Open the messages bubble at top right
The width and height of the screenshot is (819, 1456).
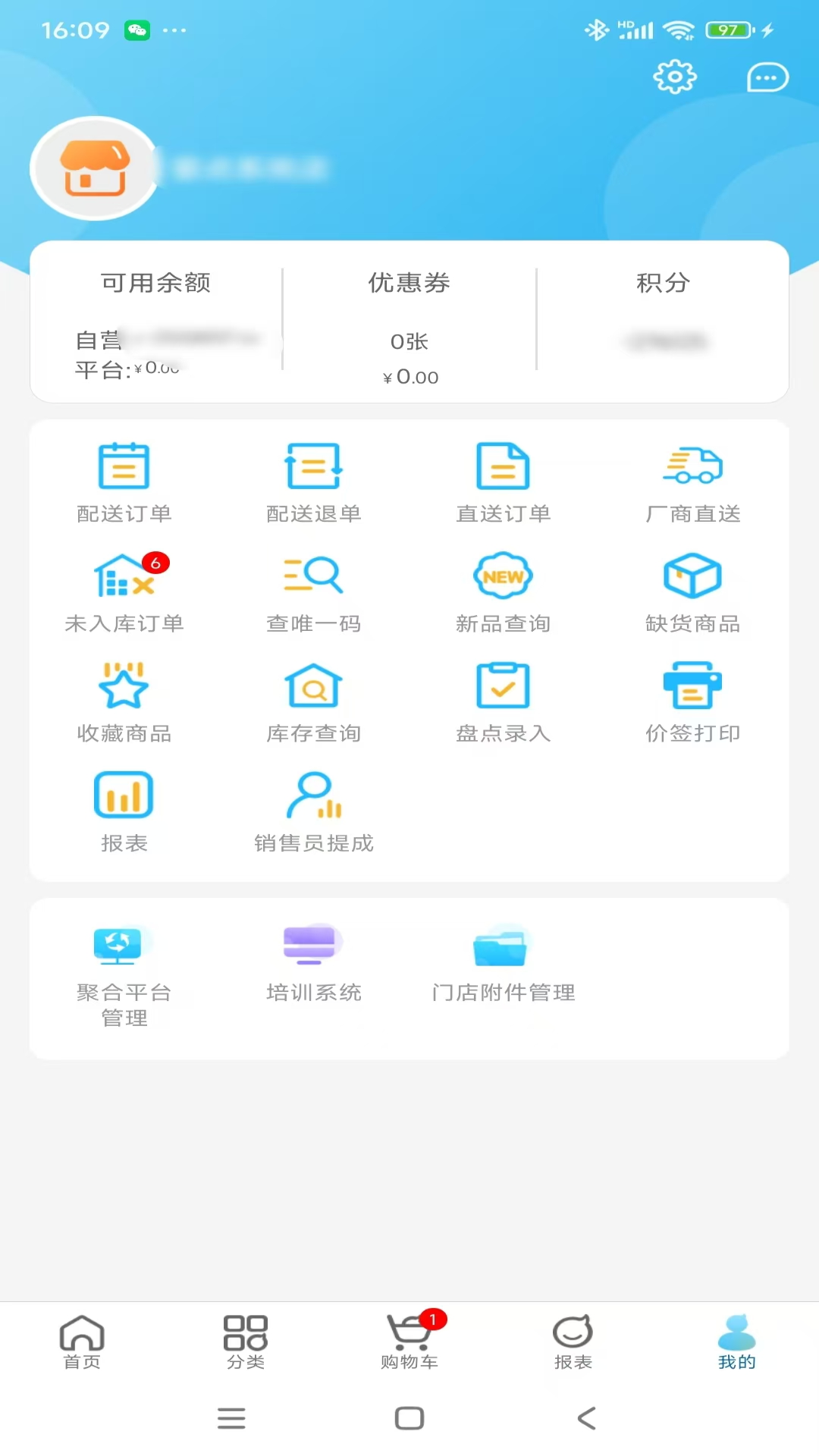click(x=767, y=77)
